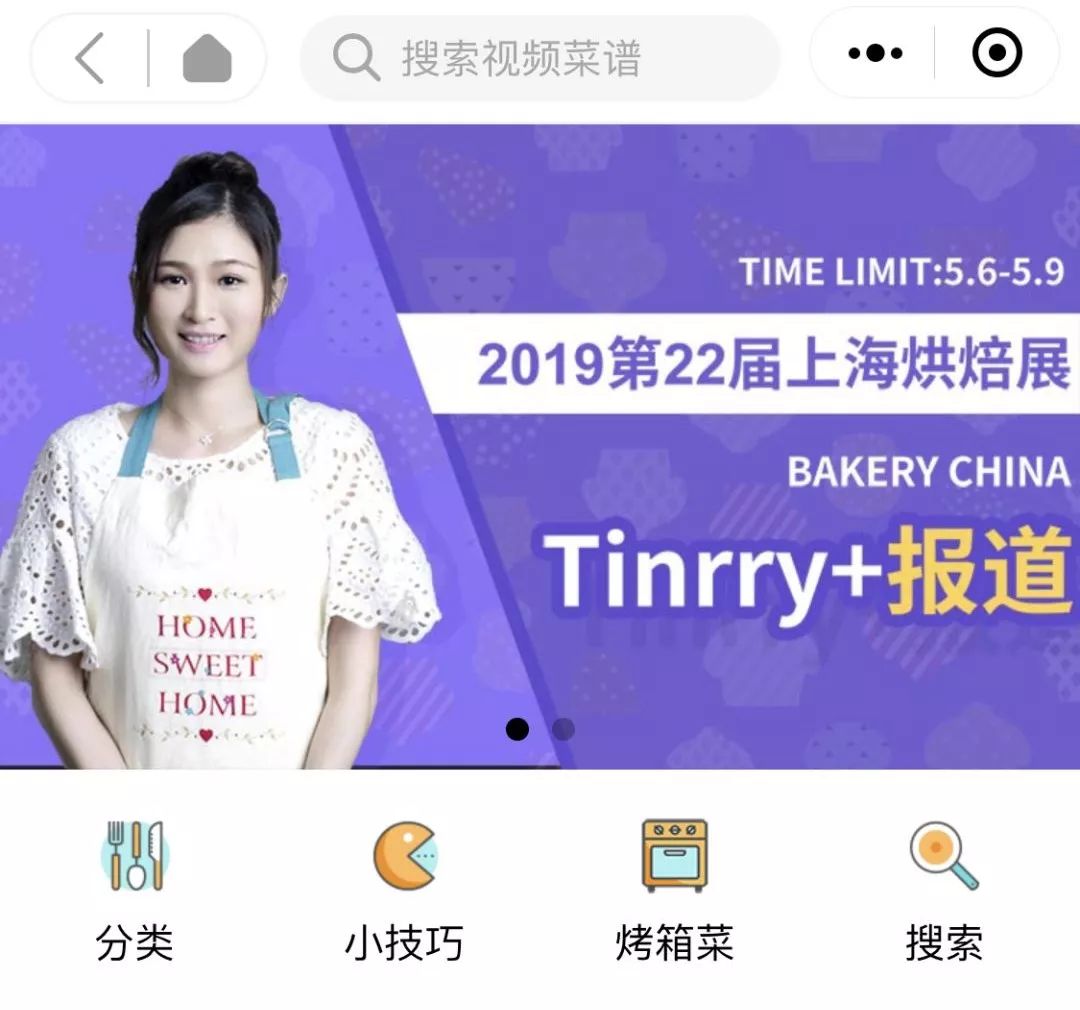Tap the 搜索视频菜谱 search box

(x=540, y=58)
